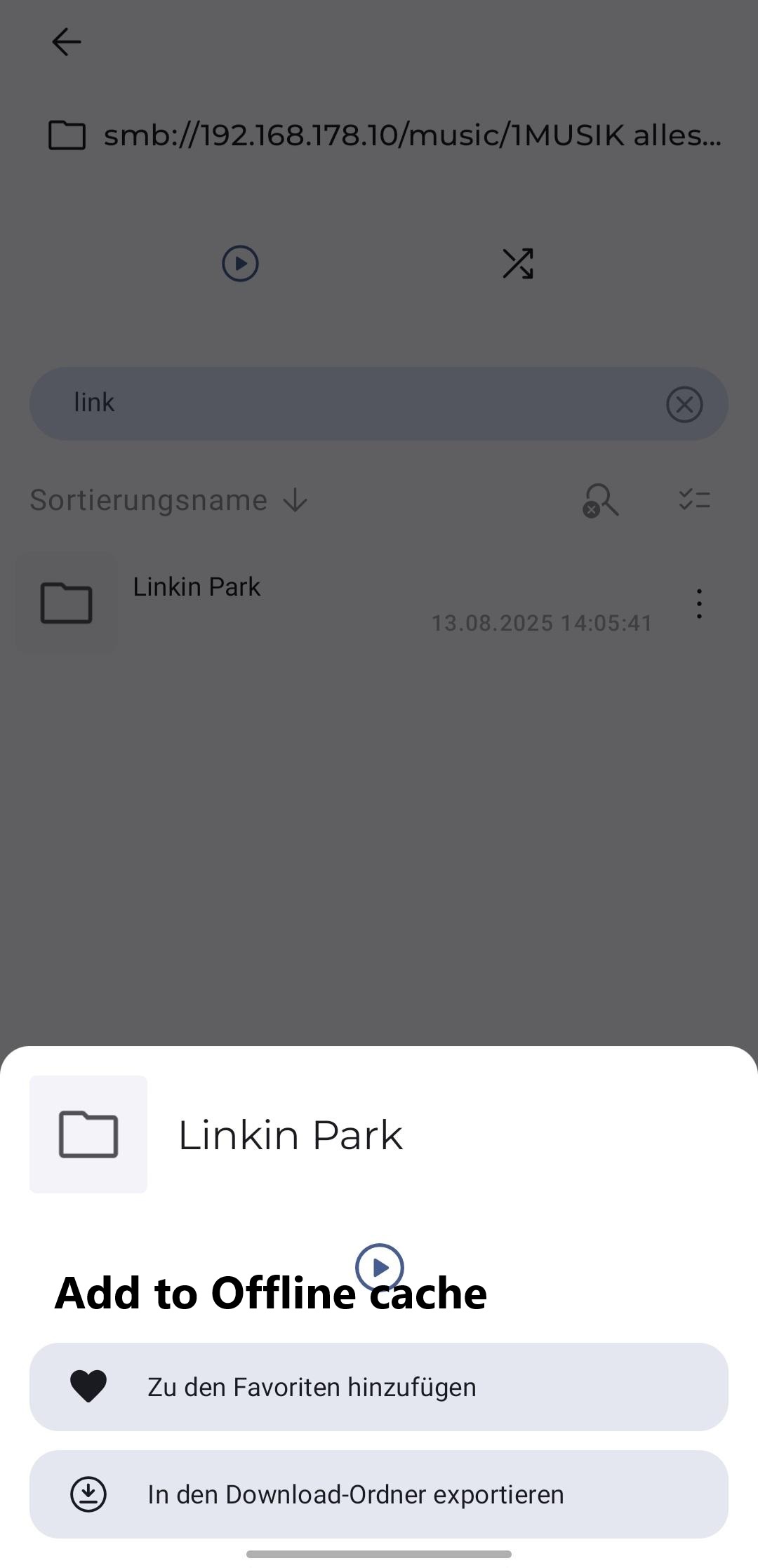The height and width of the screenshot is (1568, 758).
Task: Play all from the folder header
Action: [x=240, y=264]
